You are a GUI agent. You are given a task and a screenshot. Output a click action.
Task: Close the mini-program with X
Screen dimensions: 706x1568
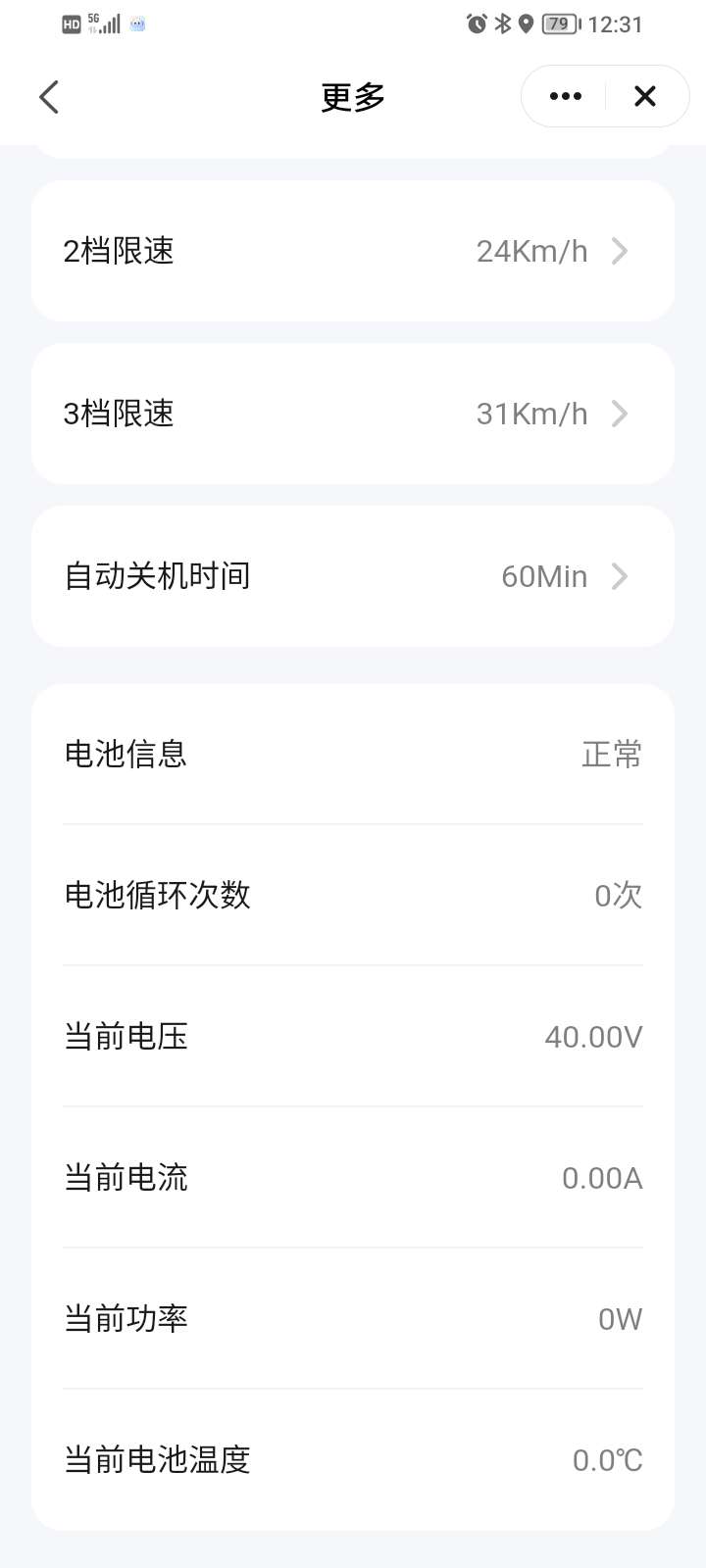[x=644, y=96]
